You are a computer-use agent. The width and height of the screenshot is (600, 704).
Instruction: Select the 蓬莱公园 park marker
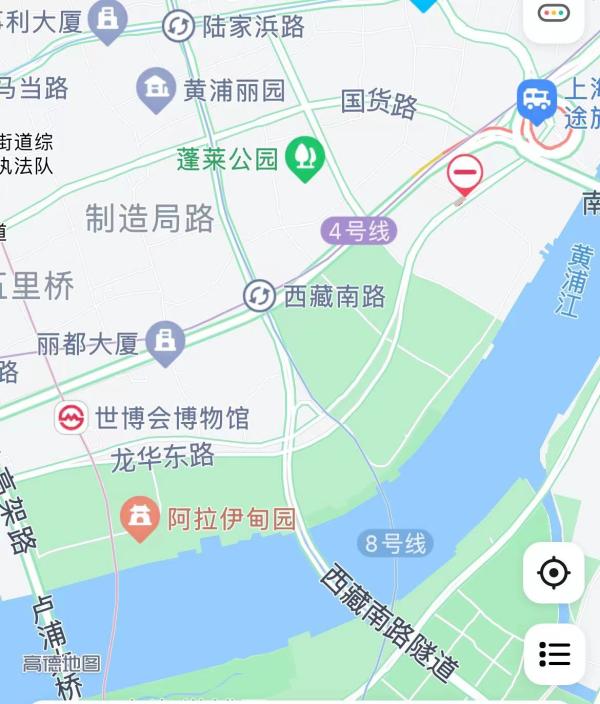(x=301, y=156)
